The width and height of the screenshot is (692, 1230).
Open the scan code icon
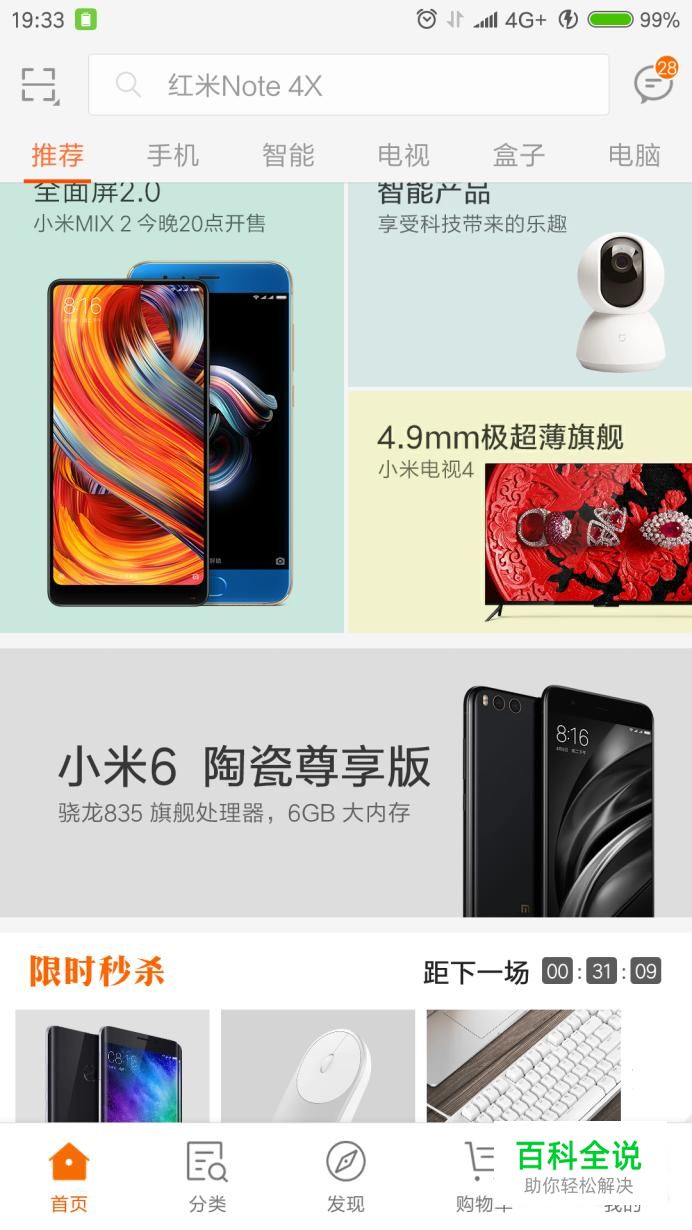[40, 85]
